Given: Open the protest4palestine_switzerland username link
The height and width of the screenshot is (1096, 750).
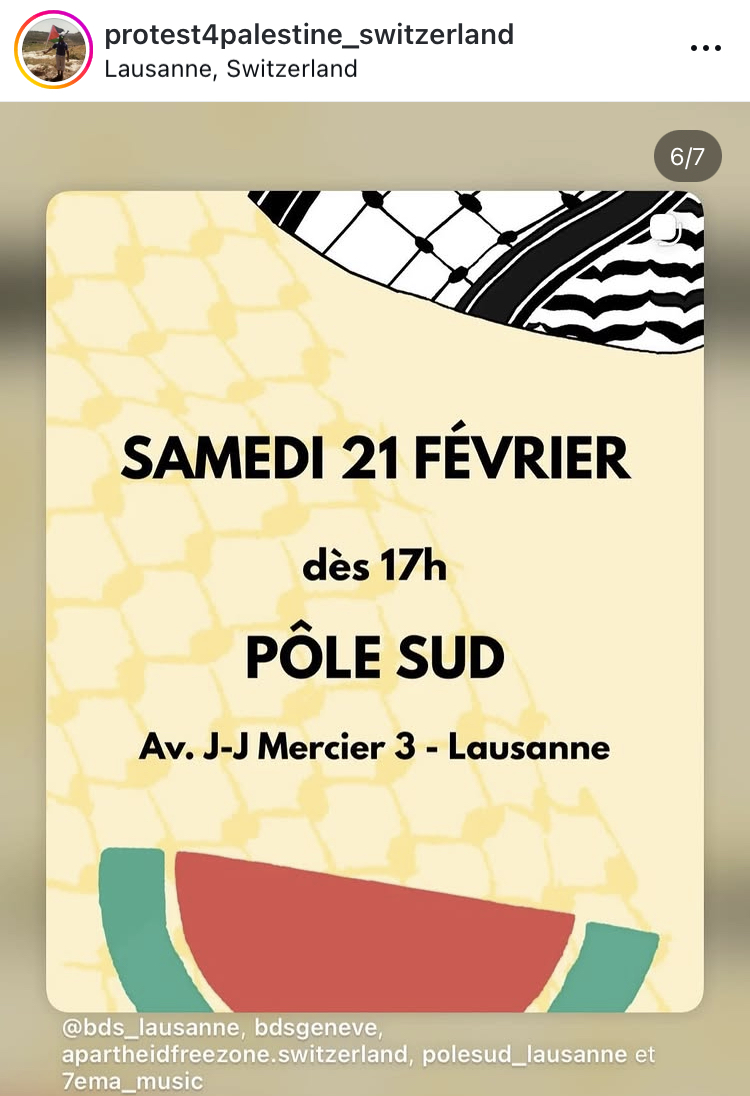Looking at the screenshot, I should [x=309, y=35].
